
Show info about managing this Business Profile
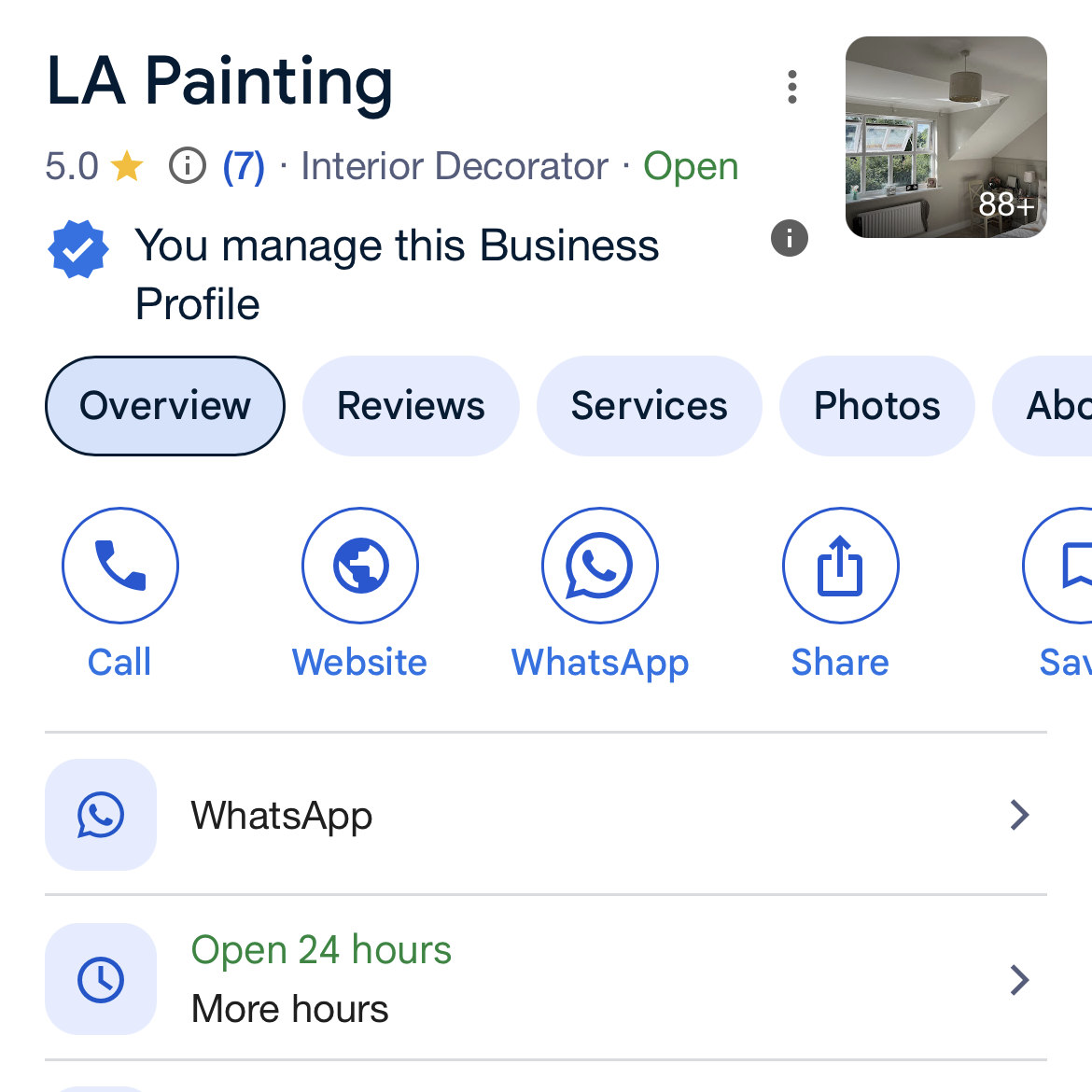coord(789,238)
